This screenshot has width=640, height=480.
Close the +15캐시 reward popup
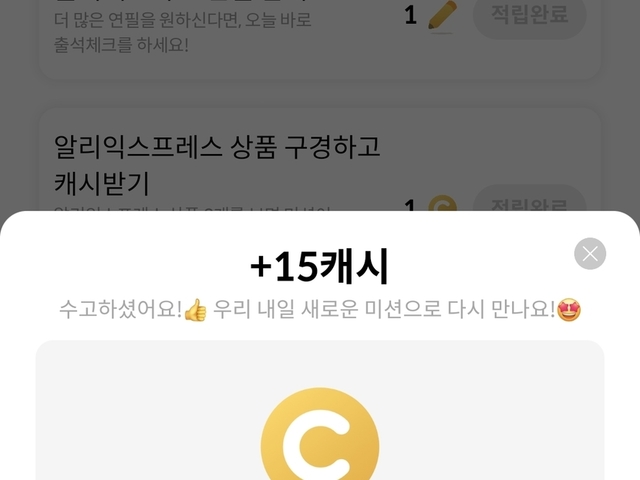tap(590, 253)
